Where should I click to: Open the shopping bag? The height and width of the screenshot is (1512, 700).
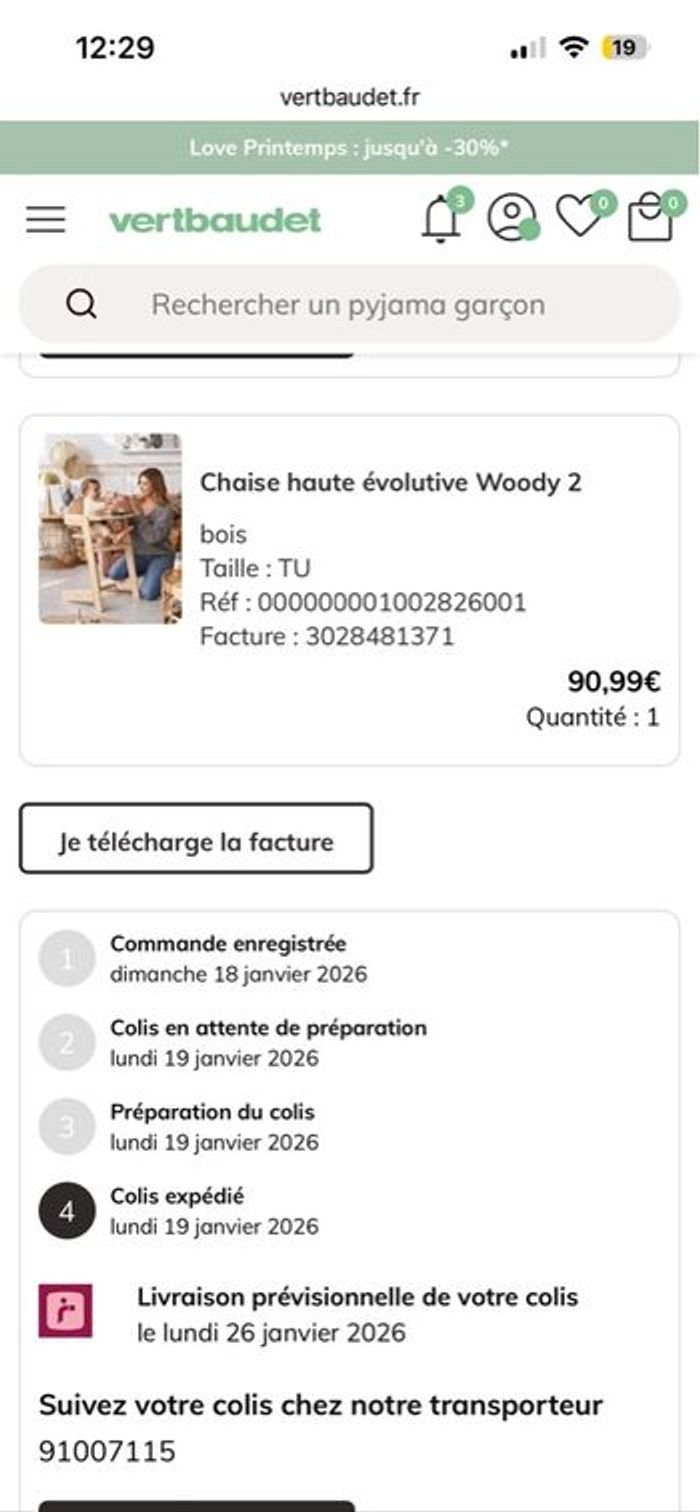(650, 218)
